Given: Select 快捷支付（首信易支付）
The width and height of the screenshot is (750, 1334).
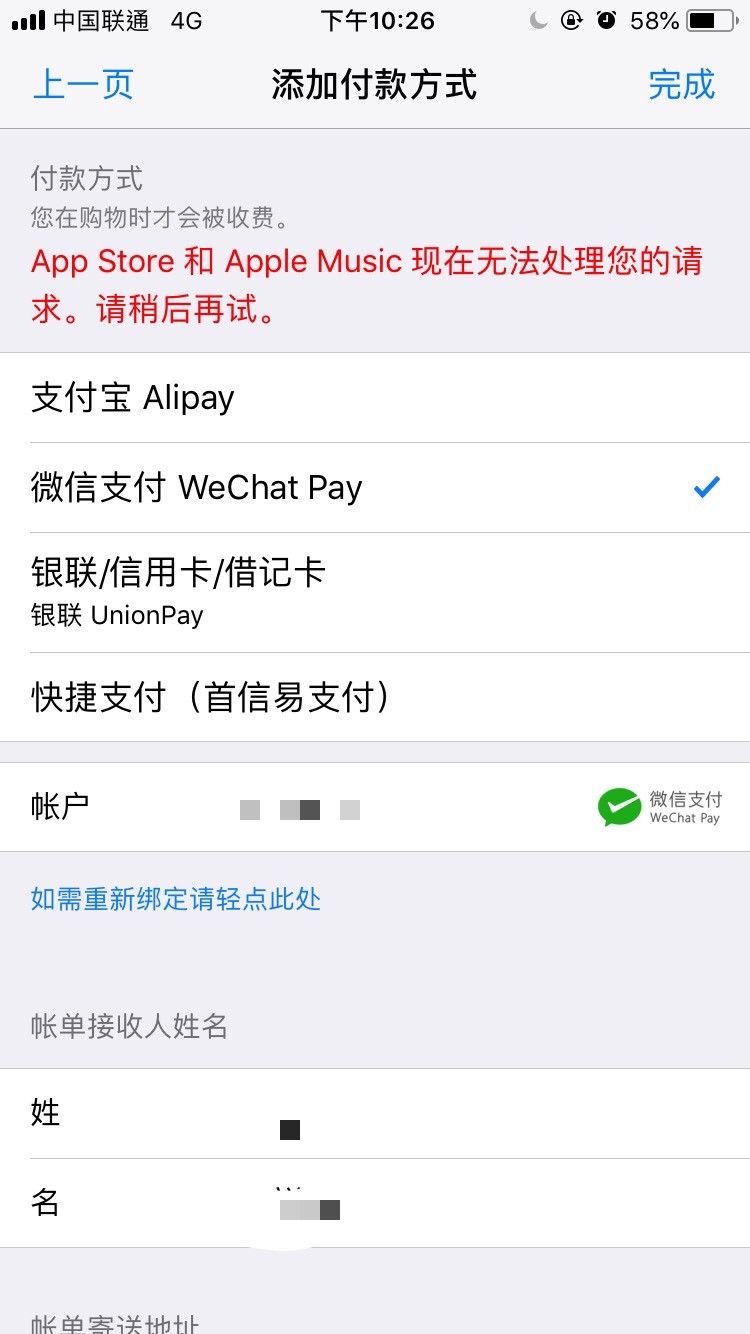Looking at the screenshot, I should (374, 697).
